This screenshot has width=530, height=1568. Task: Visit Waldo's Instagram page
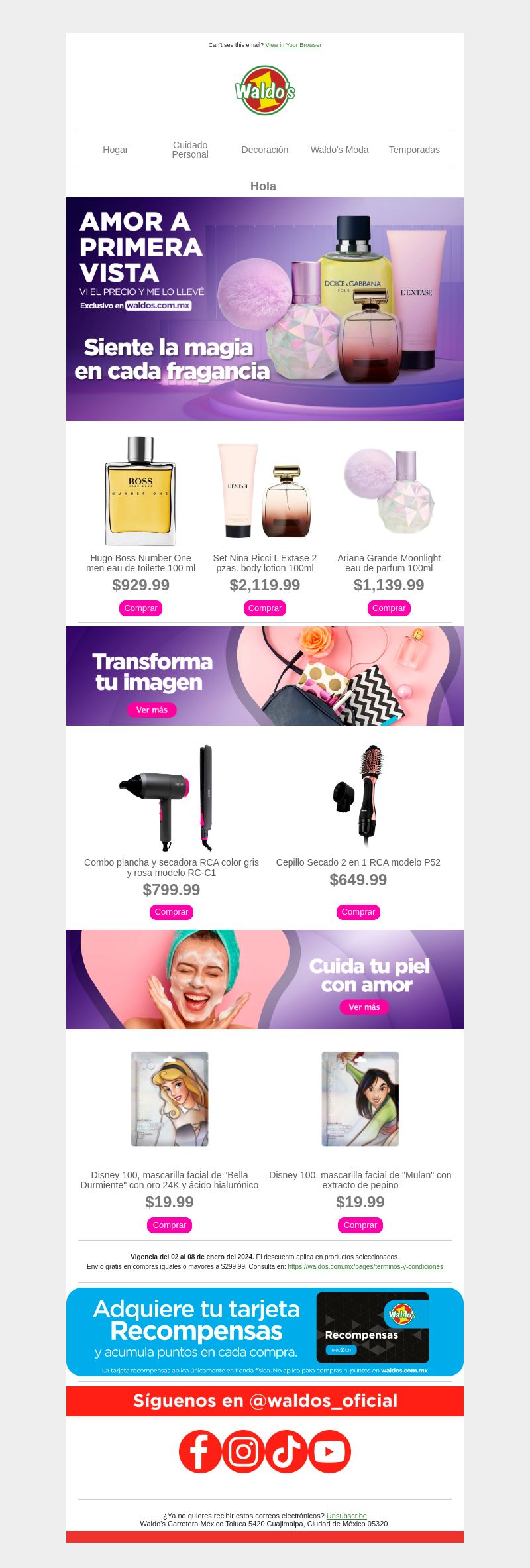(x=243, y=1452)
